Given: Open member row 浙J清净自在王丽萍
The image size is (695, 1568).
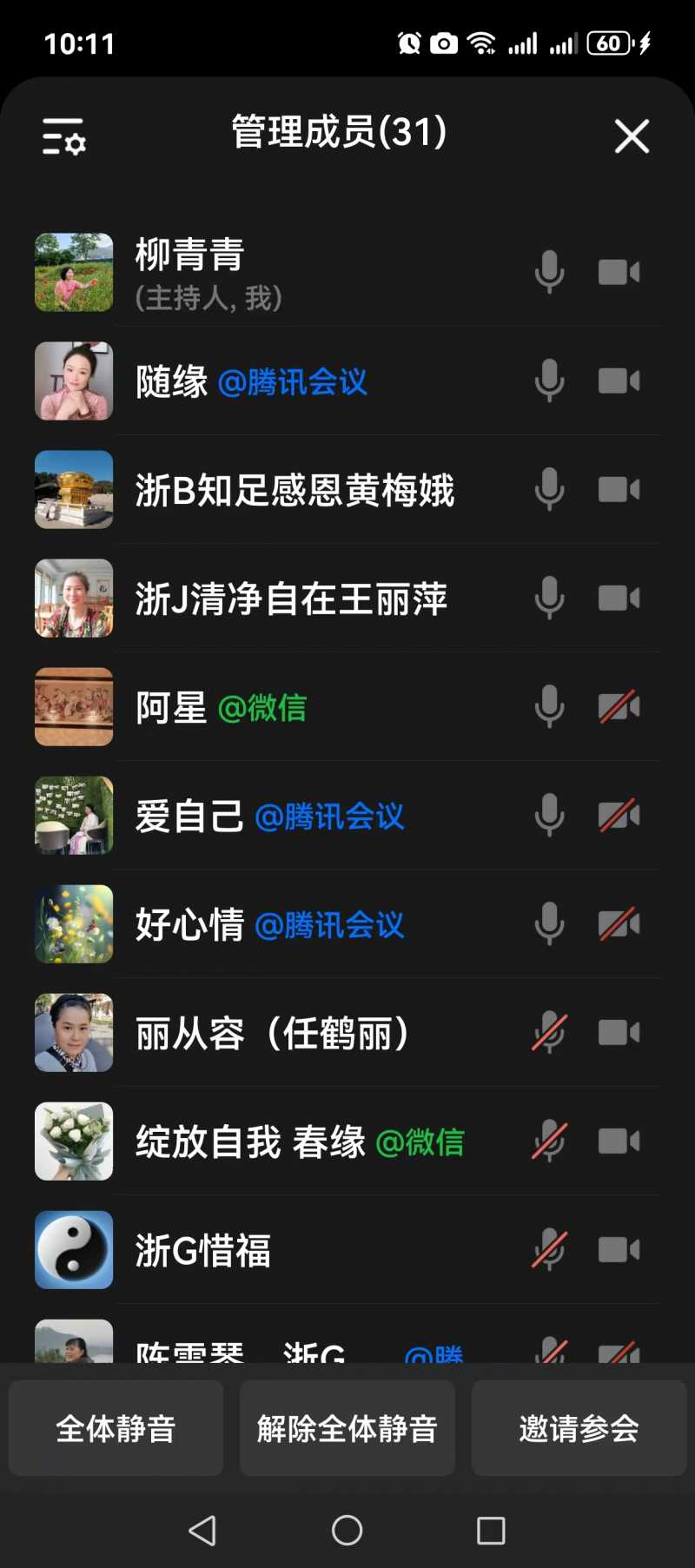Looking at the screenshot, I should (x=292, y=599).
